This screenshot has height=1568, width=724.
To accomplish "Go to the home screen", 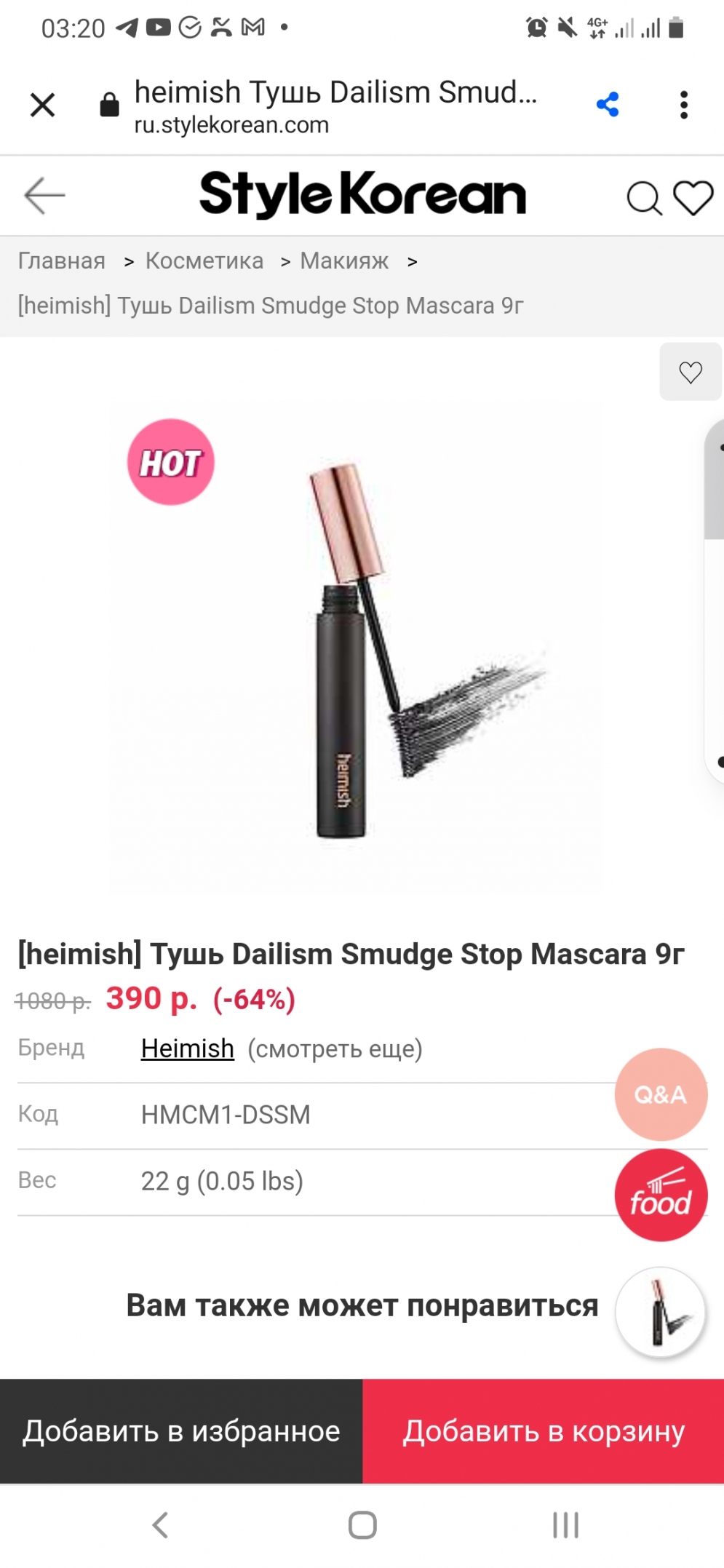I will 362,1524.
